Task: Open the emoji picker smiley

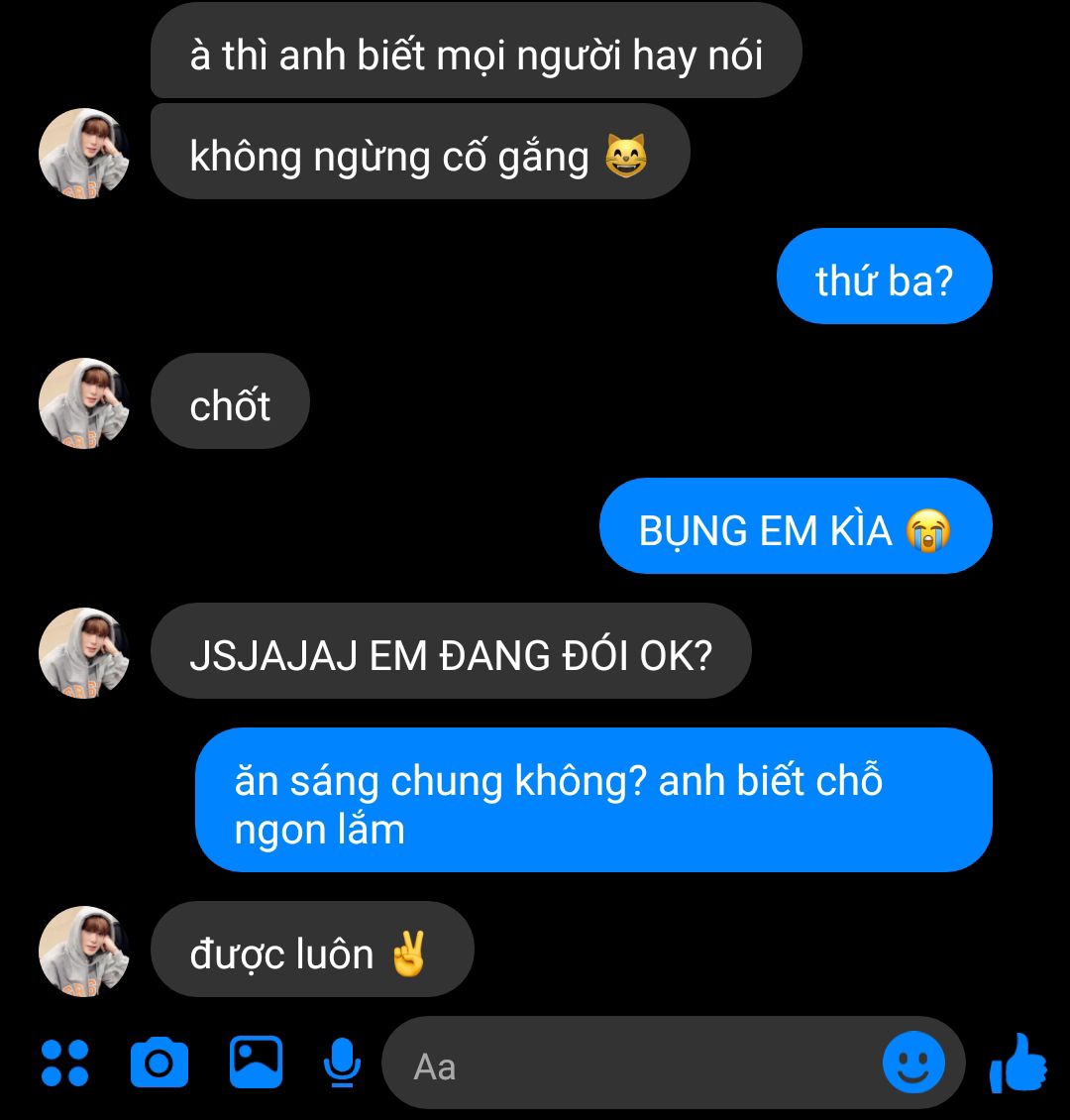Action: click(x=912, y=1064)
